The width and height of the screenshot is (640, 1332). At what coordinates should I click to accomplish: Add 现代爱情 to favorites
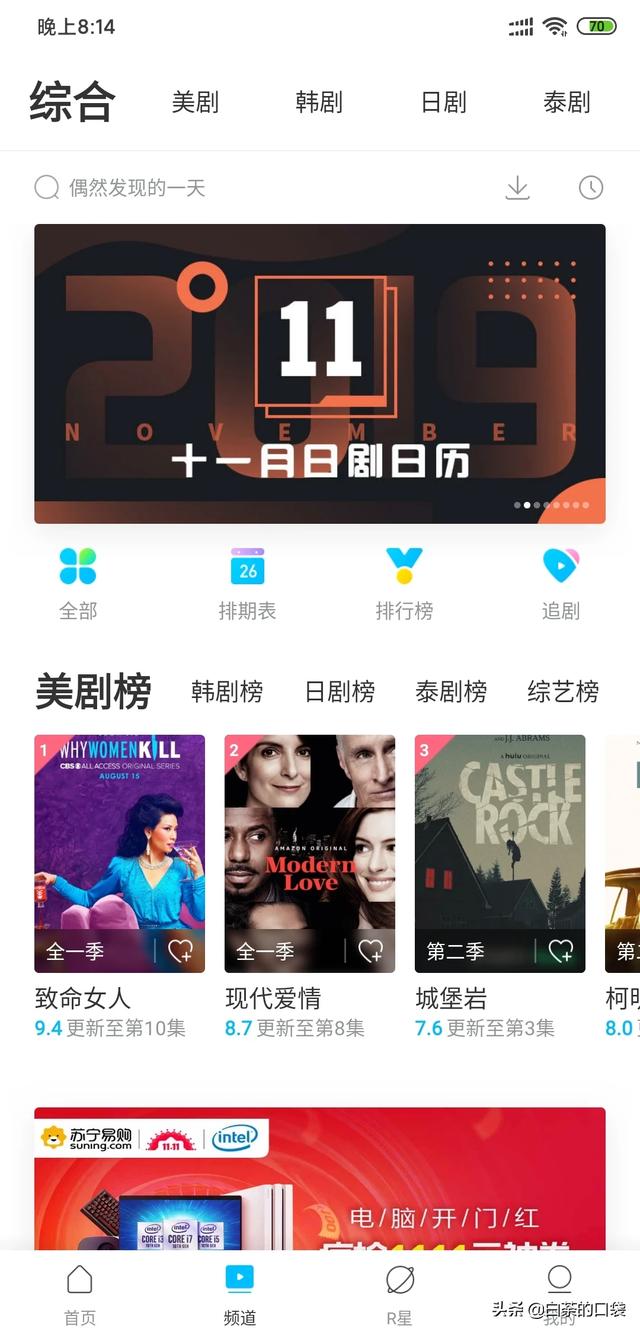coord(371,950)
